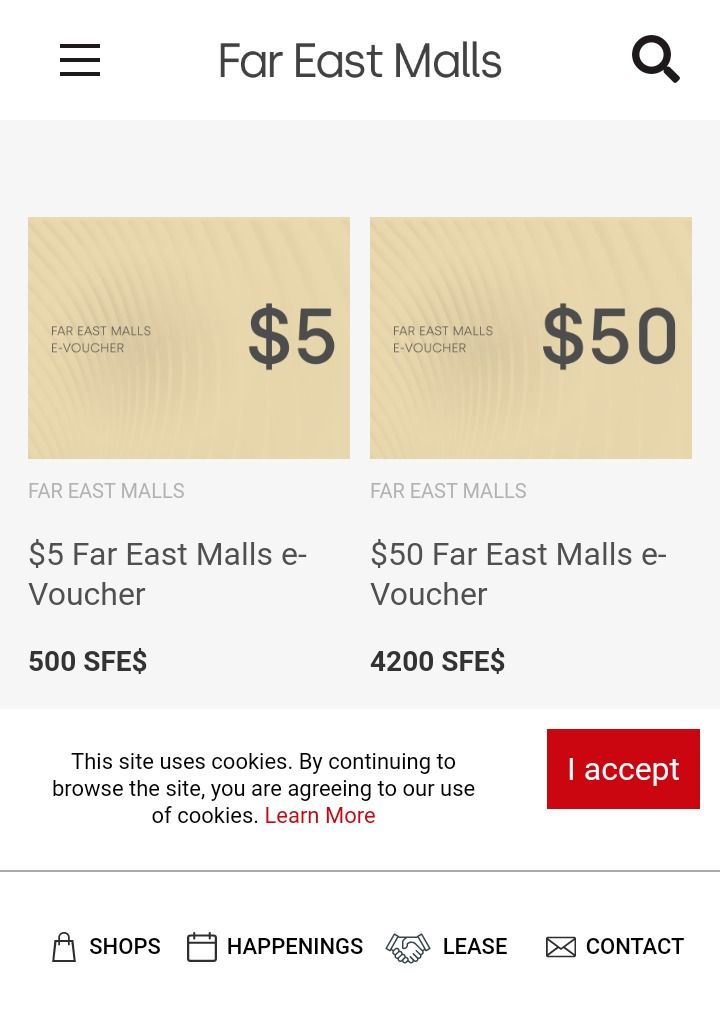Go to the Shops section
Image resolution: width=720 pixels, height=1022 pixels.
point(106,946)
